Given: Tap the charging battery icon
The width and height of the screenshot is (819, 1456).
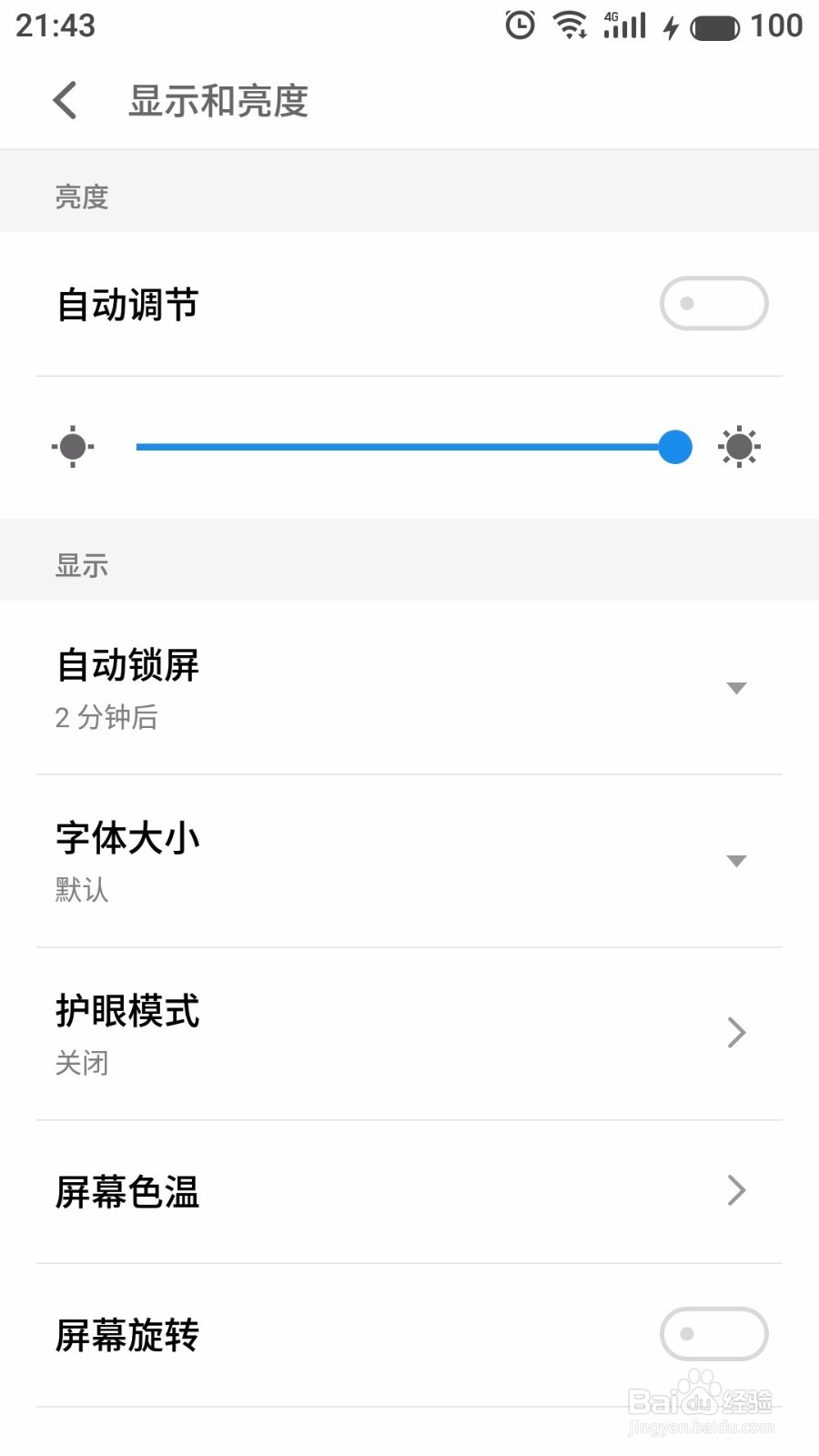Looking at the screenshot, I should coord(715,25).
